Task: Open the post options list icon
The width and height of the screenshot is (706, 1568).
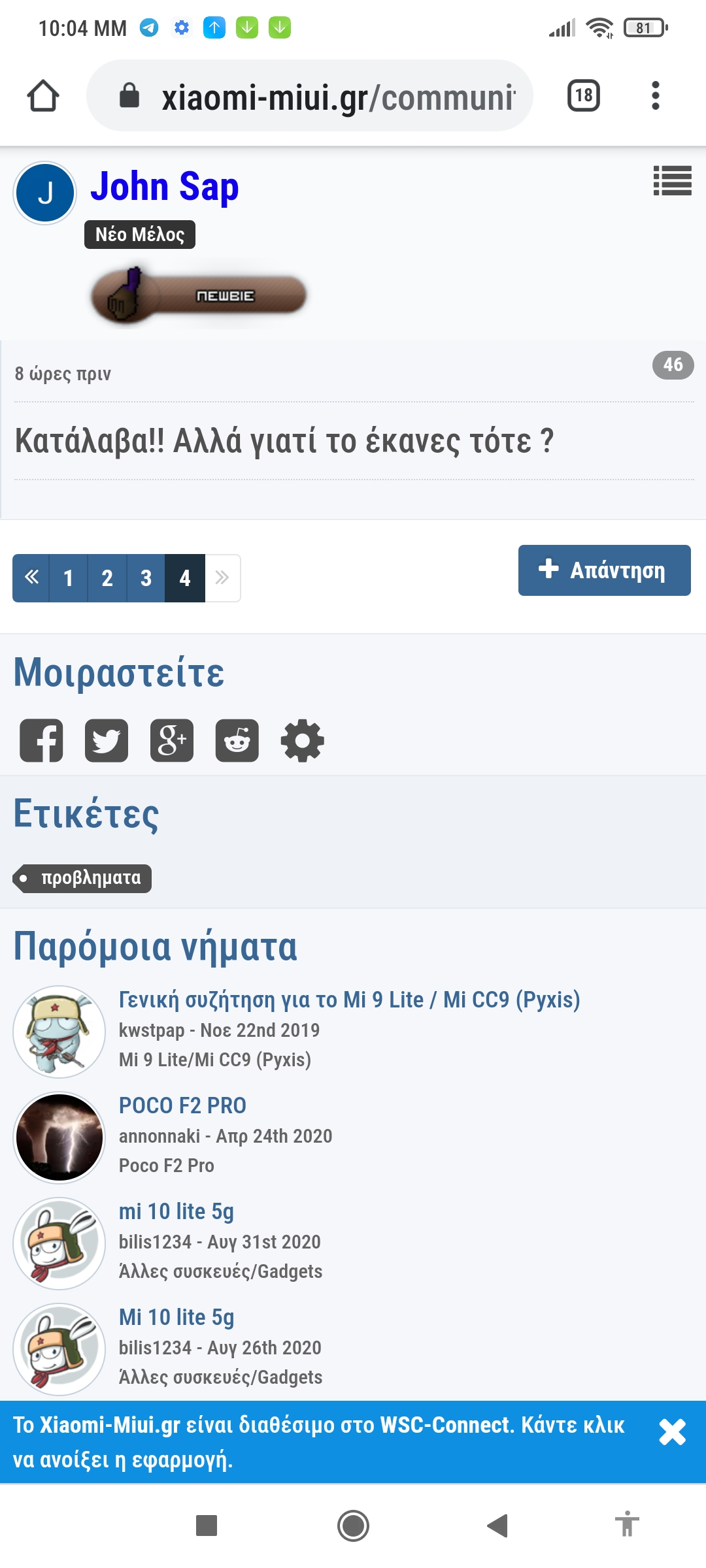Action: pyautogui.click(x=672, y=180)
